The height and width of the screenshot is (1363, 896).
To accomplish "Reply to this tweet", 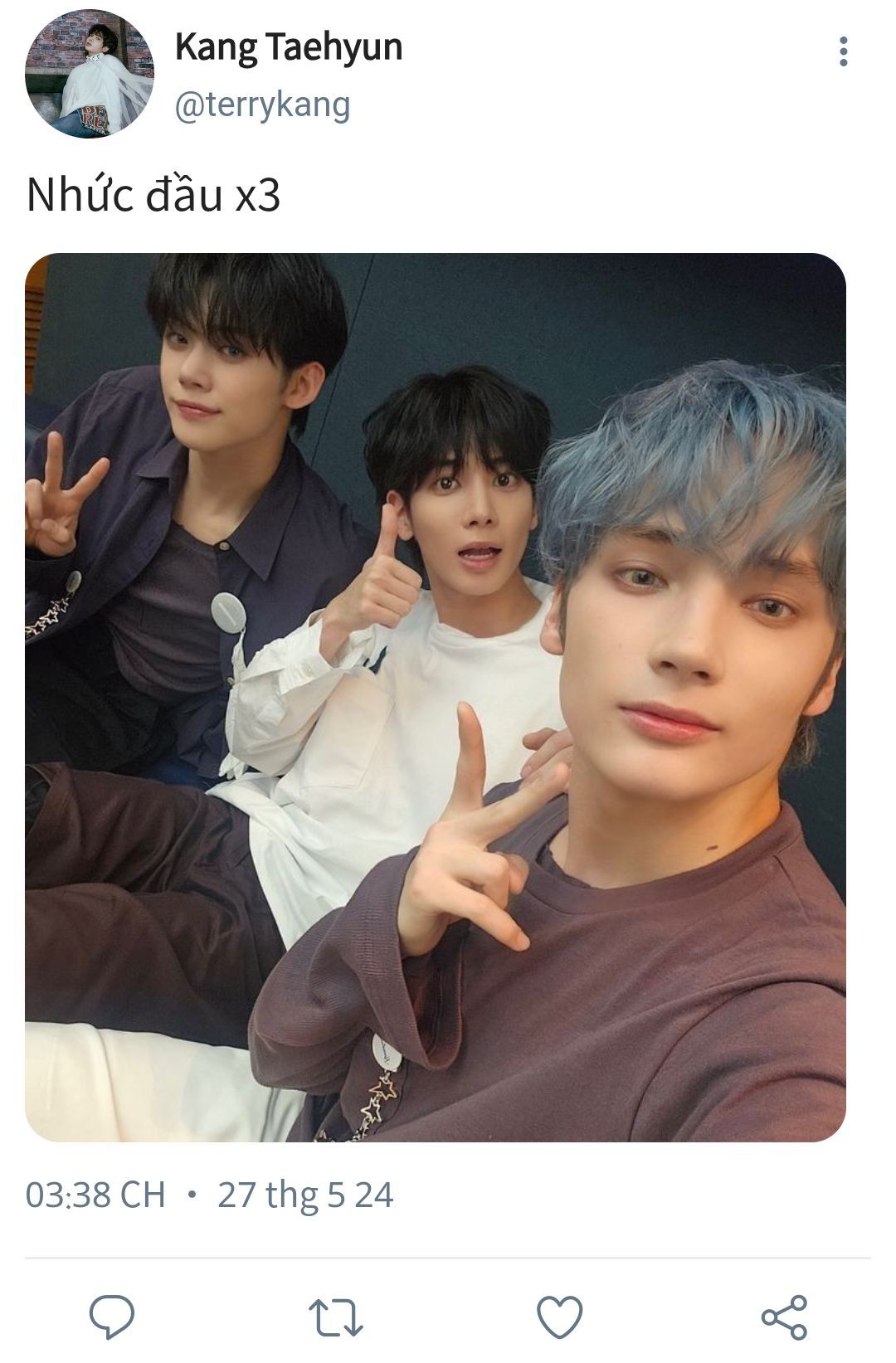I will coord(112,1317).
